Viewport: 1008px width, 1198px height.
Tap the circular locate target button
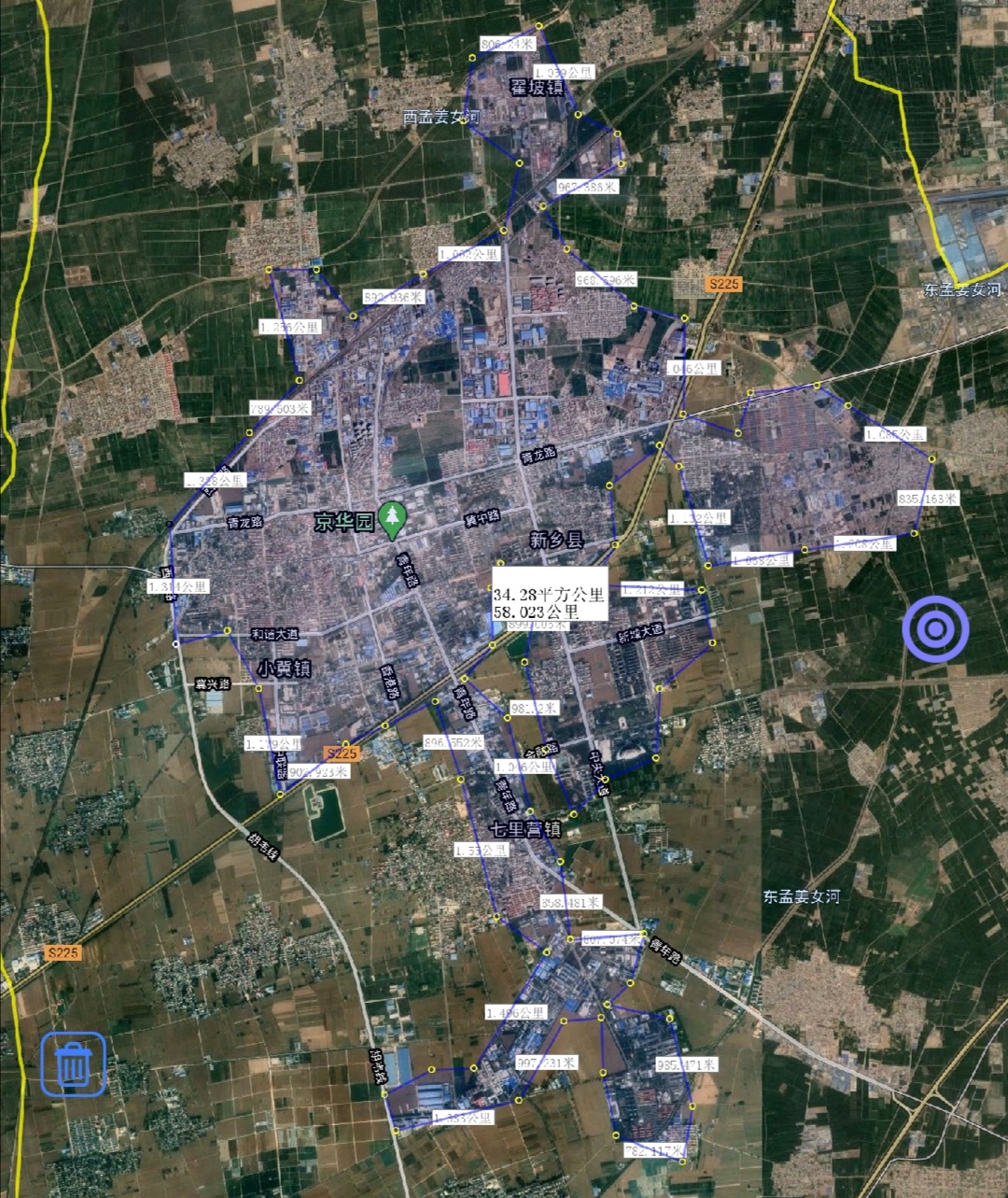click(935, 628)
